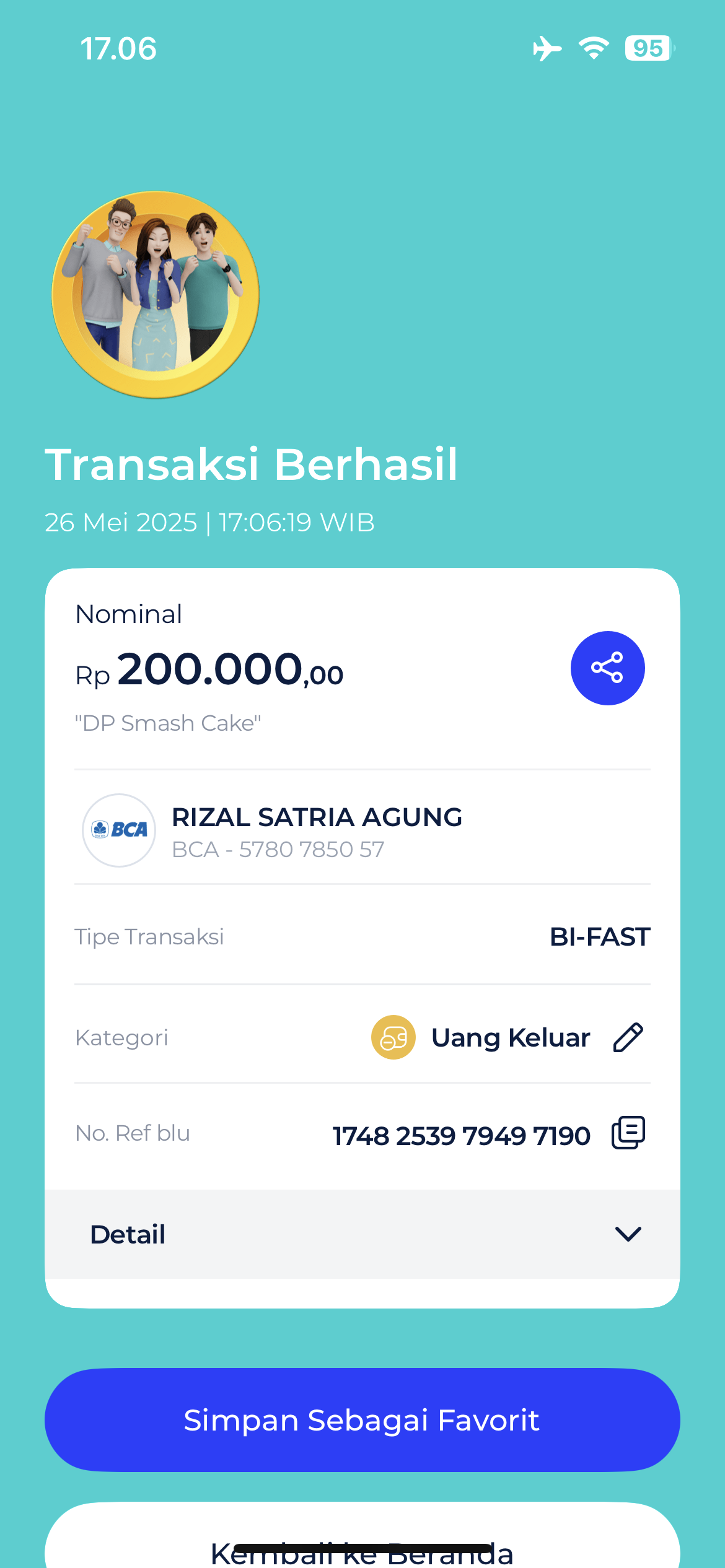Expand the Detail section

(x=627, y=1234)
